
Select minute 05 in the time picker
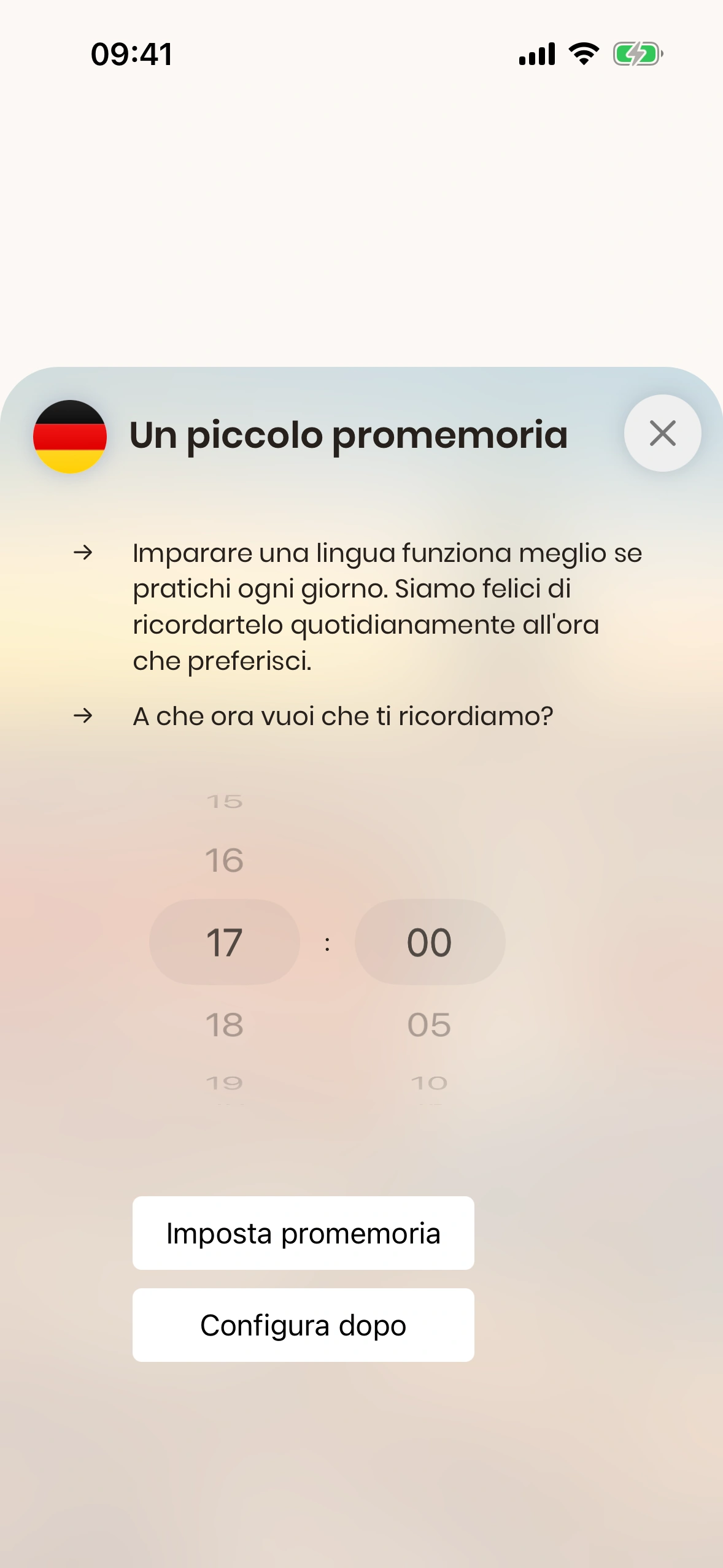430,1024
